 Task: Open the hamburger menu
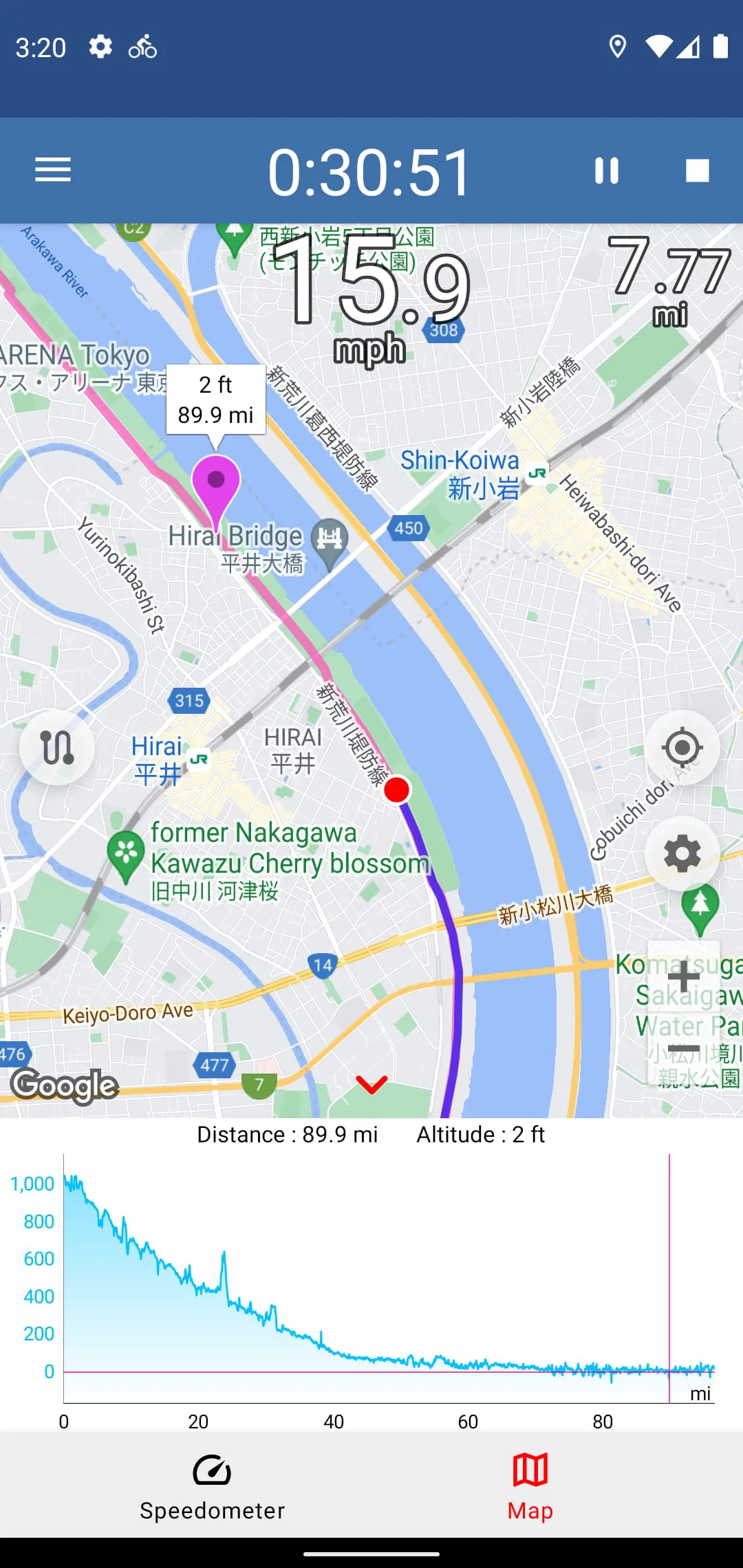click(x=53, y=170)
